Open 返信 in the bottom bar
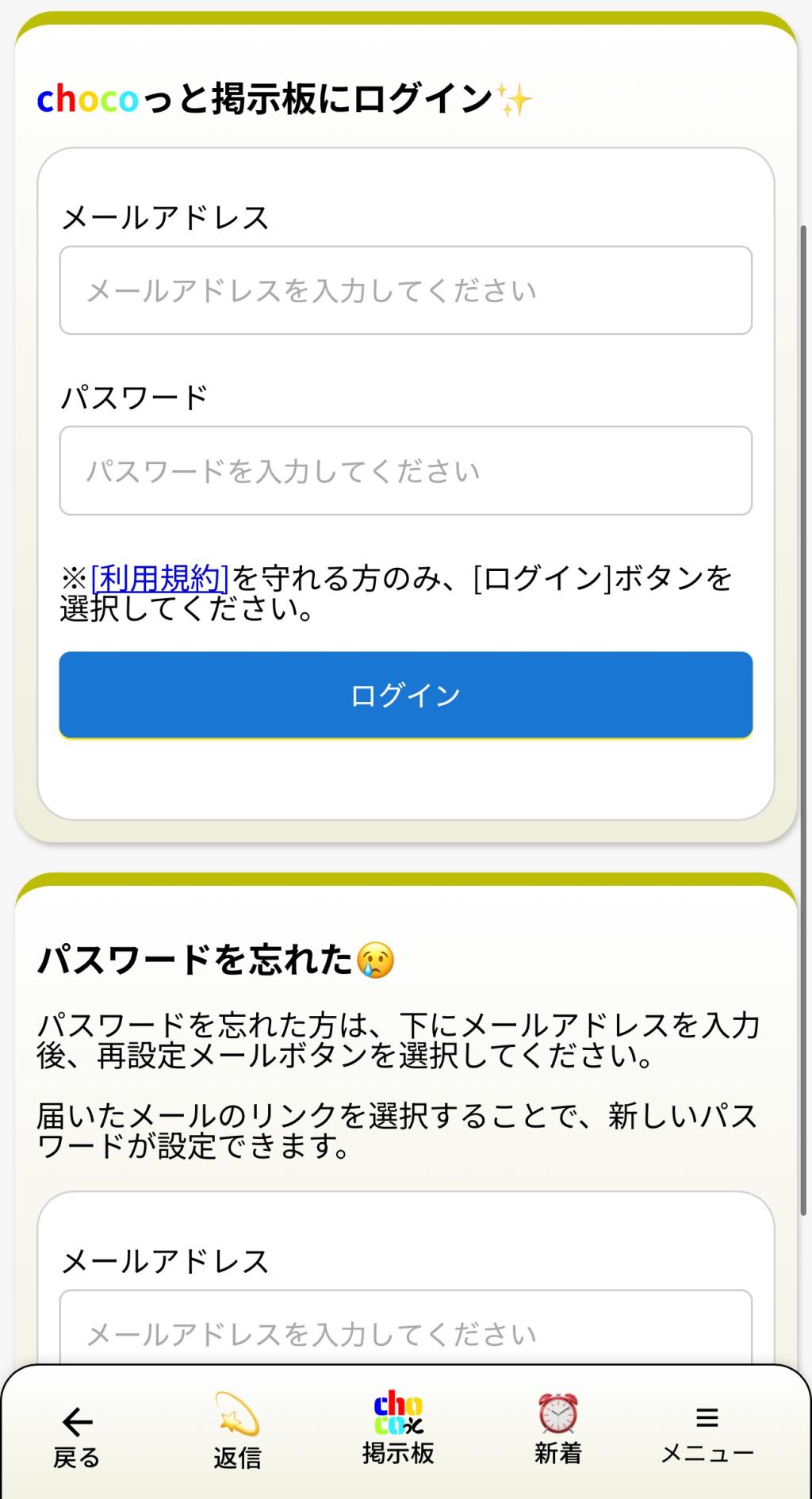 pos(237,1432)
